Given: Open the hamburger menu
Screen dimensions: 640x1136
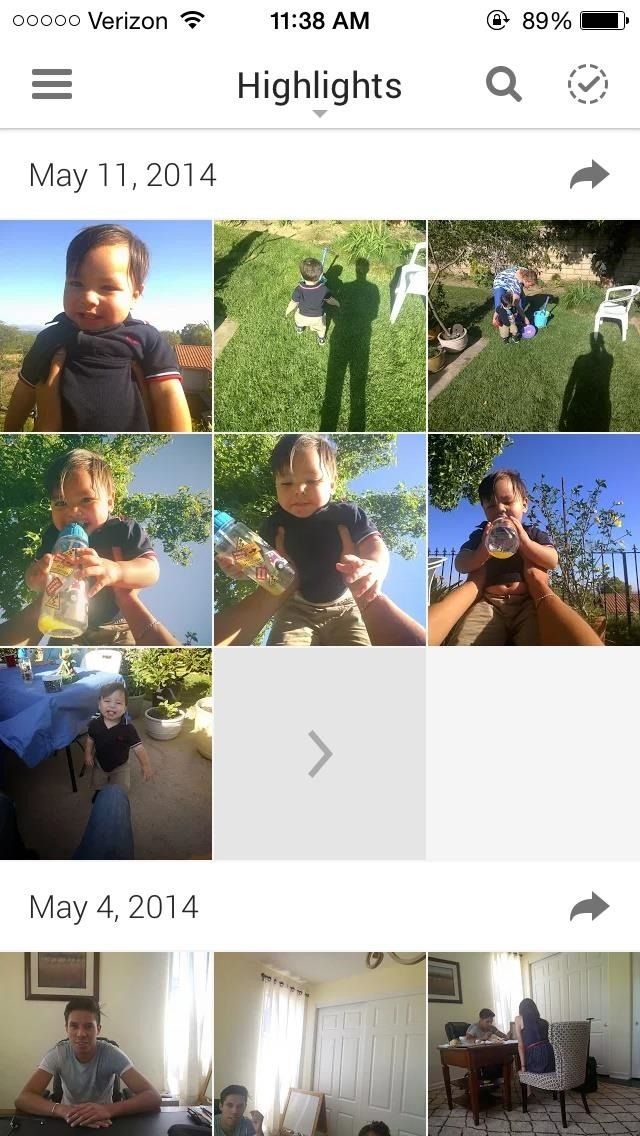Looking at the screenshot, I should point(52,85).
